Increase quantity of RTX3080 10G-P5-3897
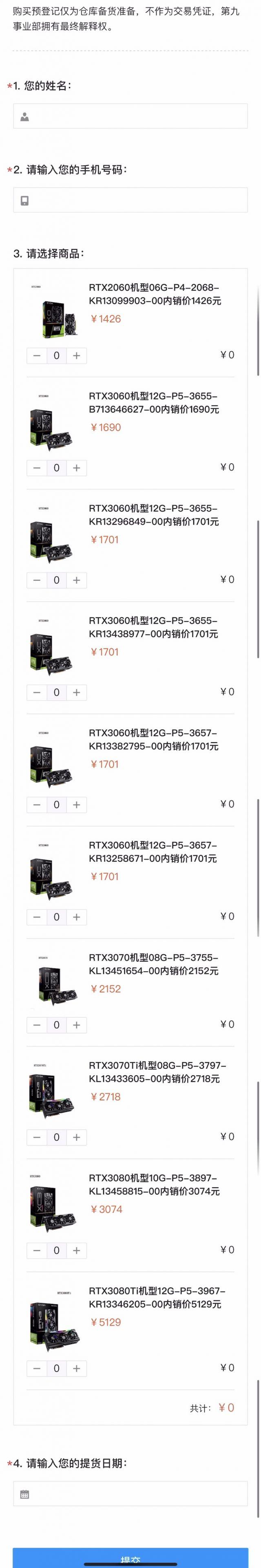This screenshot has height=1568, width=261. point(77,1250)
